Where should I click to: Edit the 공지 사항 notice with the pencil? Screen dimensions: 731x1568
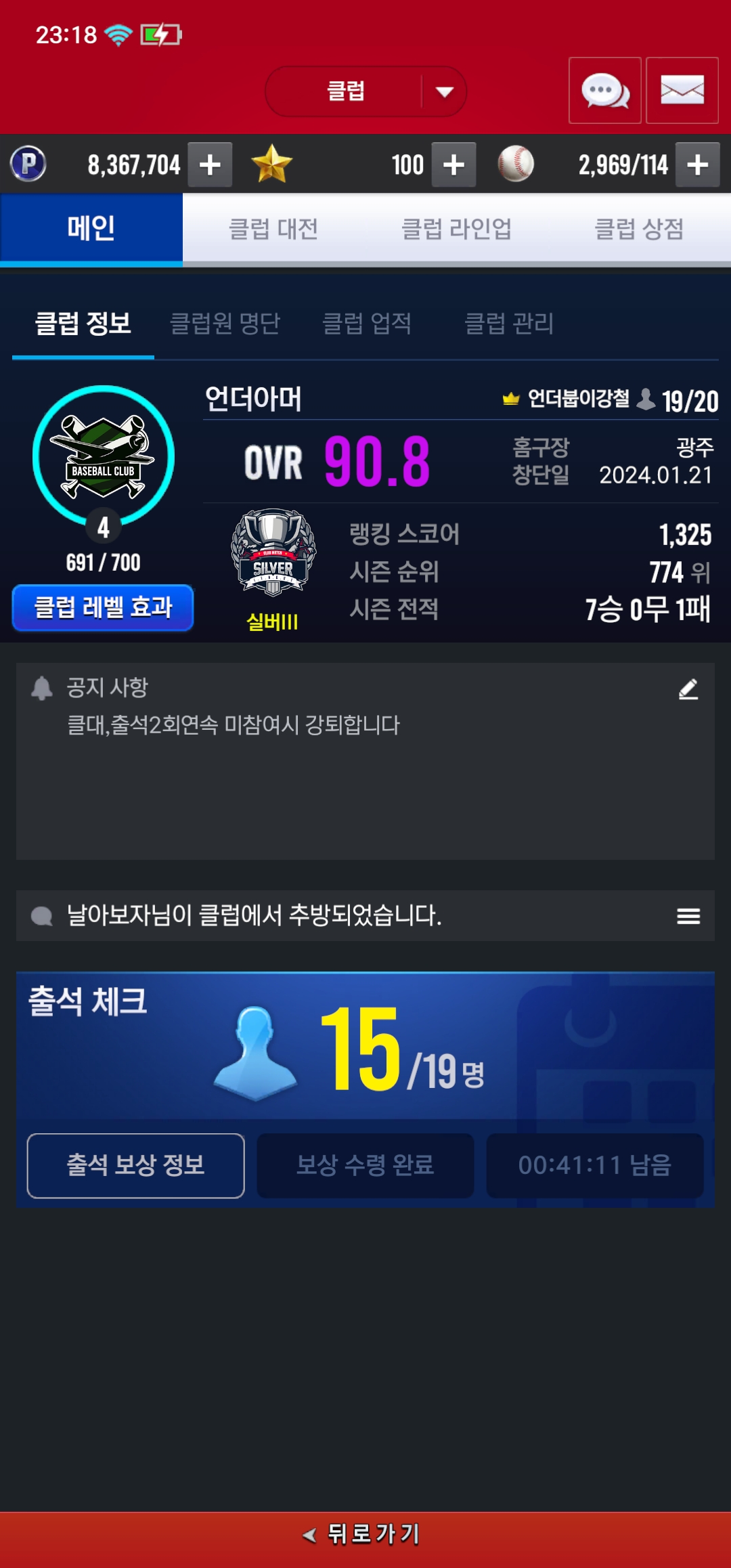pos(688,689)
